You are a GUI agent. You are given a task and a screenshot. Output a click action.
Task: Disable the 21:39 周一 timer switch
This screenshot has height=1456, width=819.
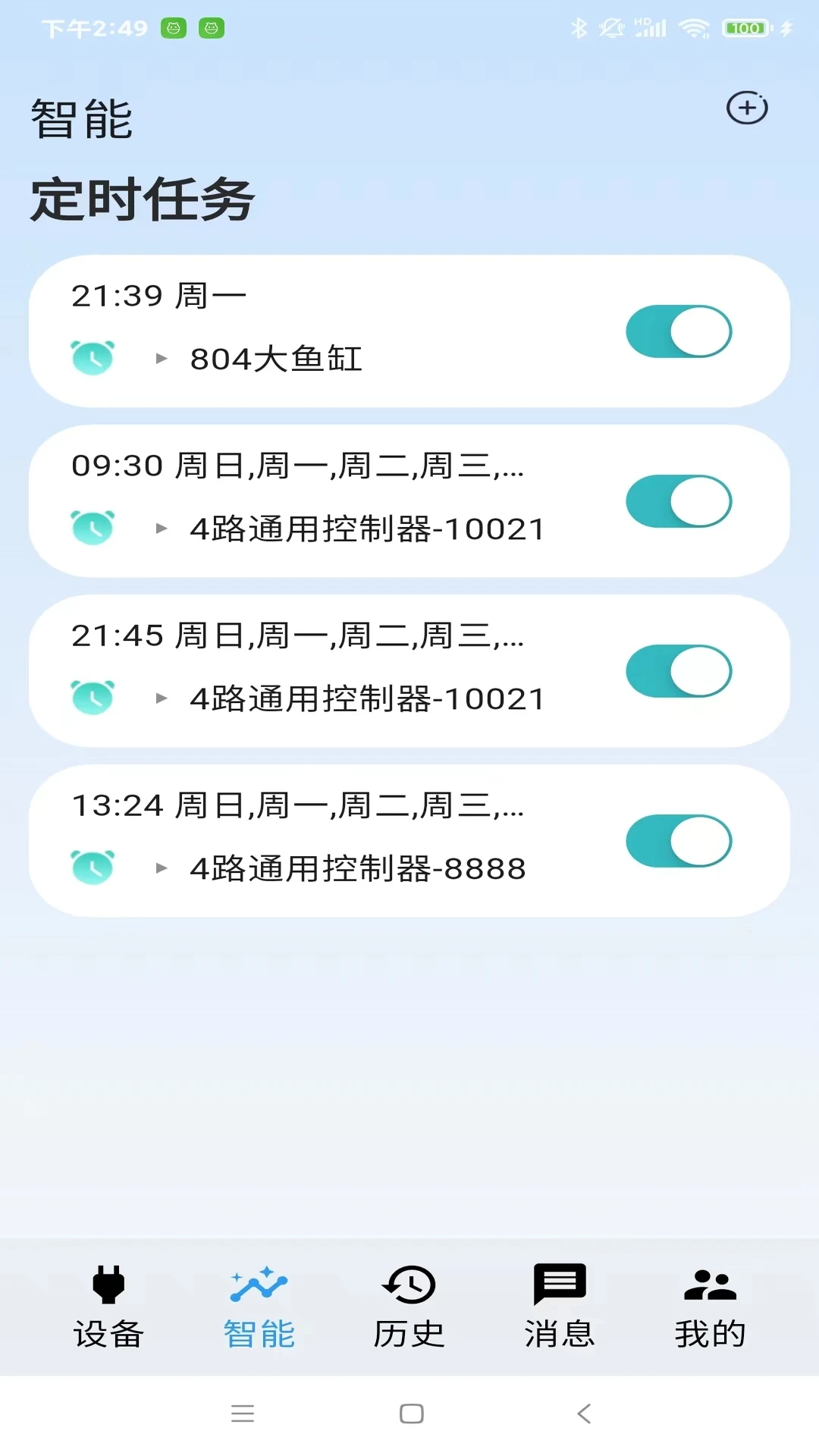(679, 331)
